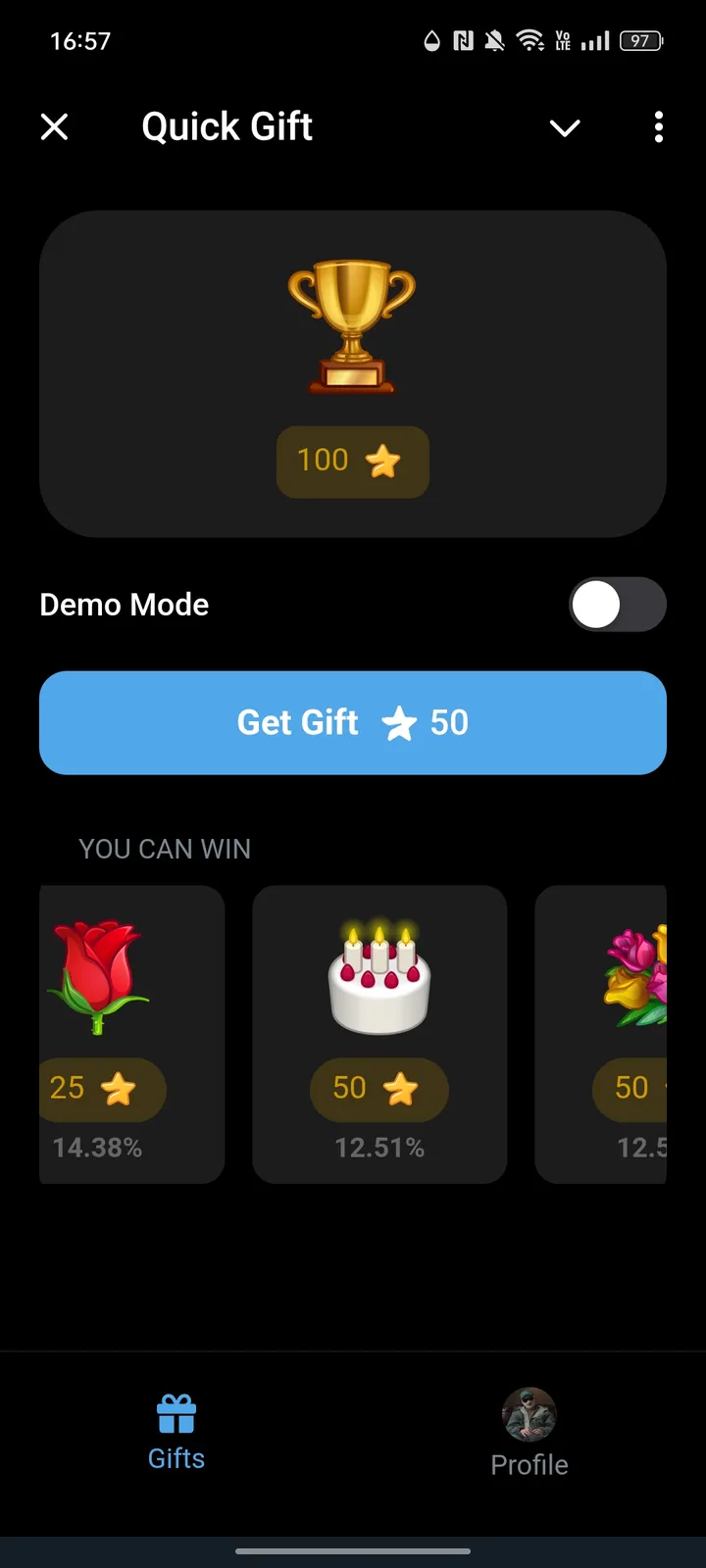
Task: Switch to the Profile tab
Action: [529, 1431]
